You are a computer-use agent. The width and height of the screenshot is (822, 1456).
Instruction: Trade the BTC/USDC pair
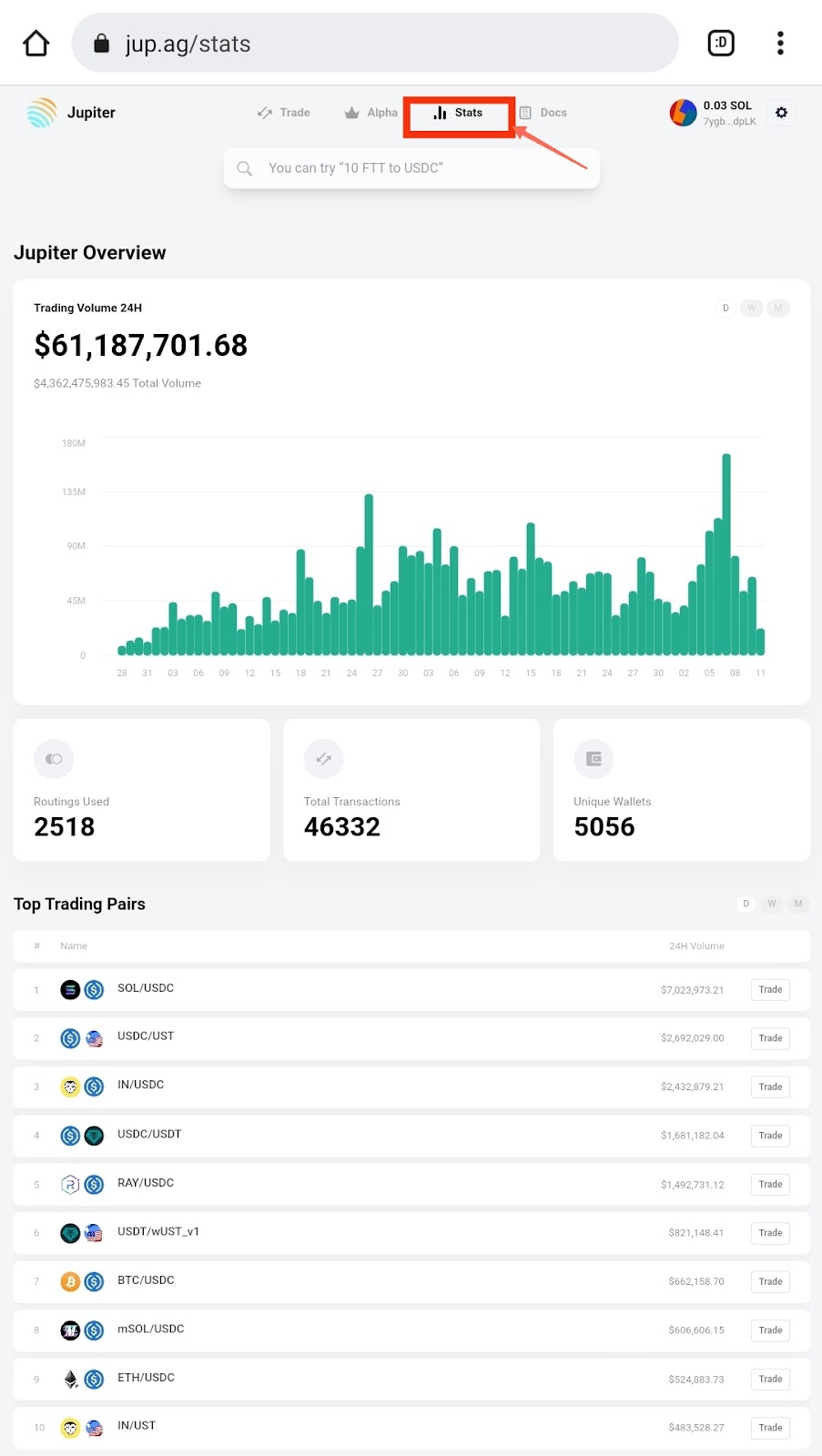[x=770, y=1281]
